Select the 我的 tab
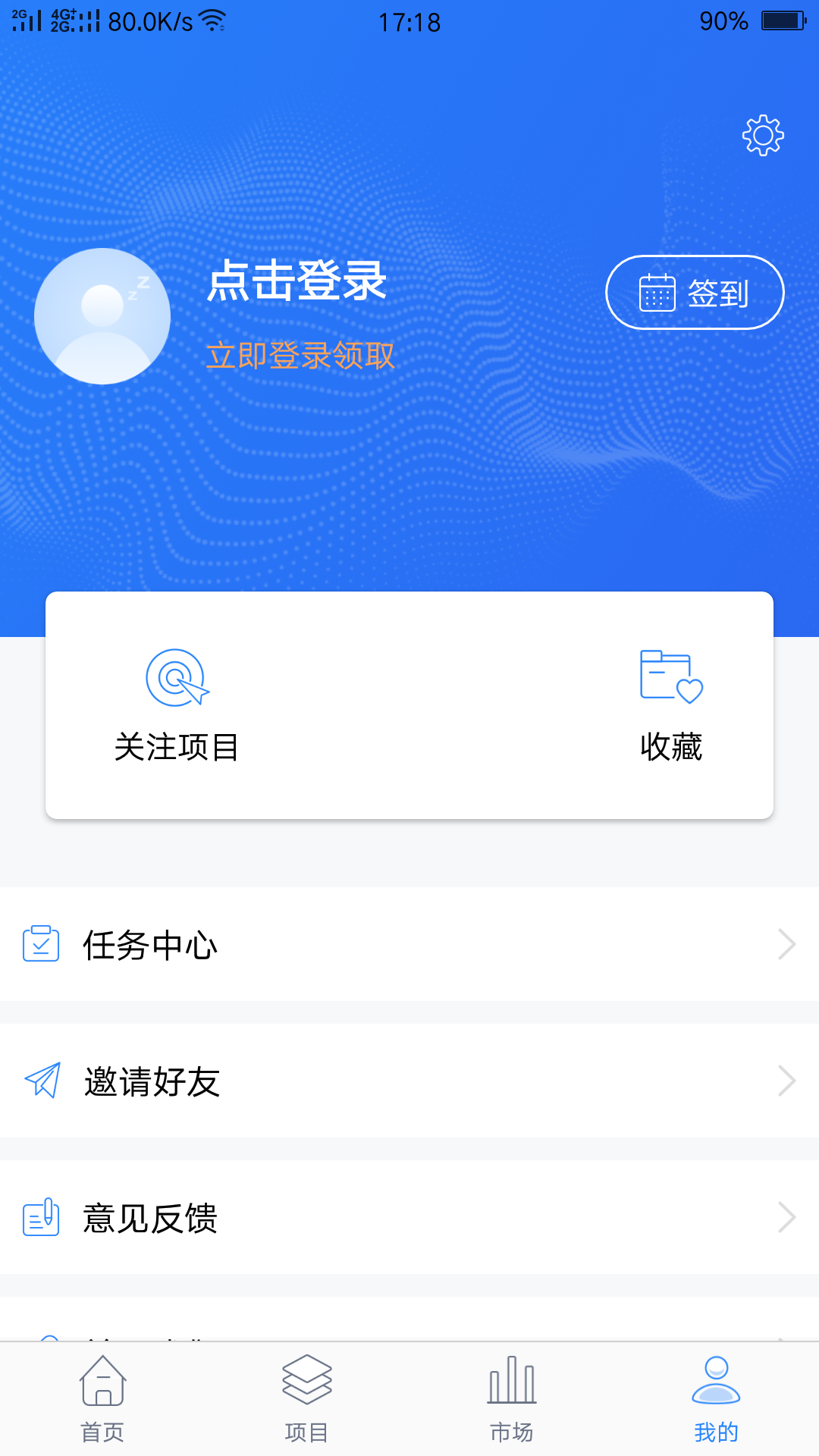Viewport: 819px width, 1456px height. coord(717,1399)
